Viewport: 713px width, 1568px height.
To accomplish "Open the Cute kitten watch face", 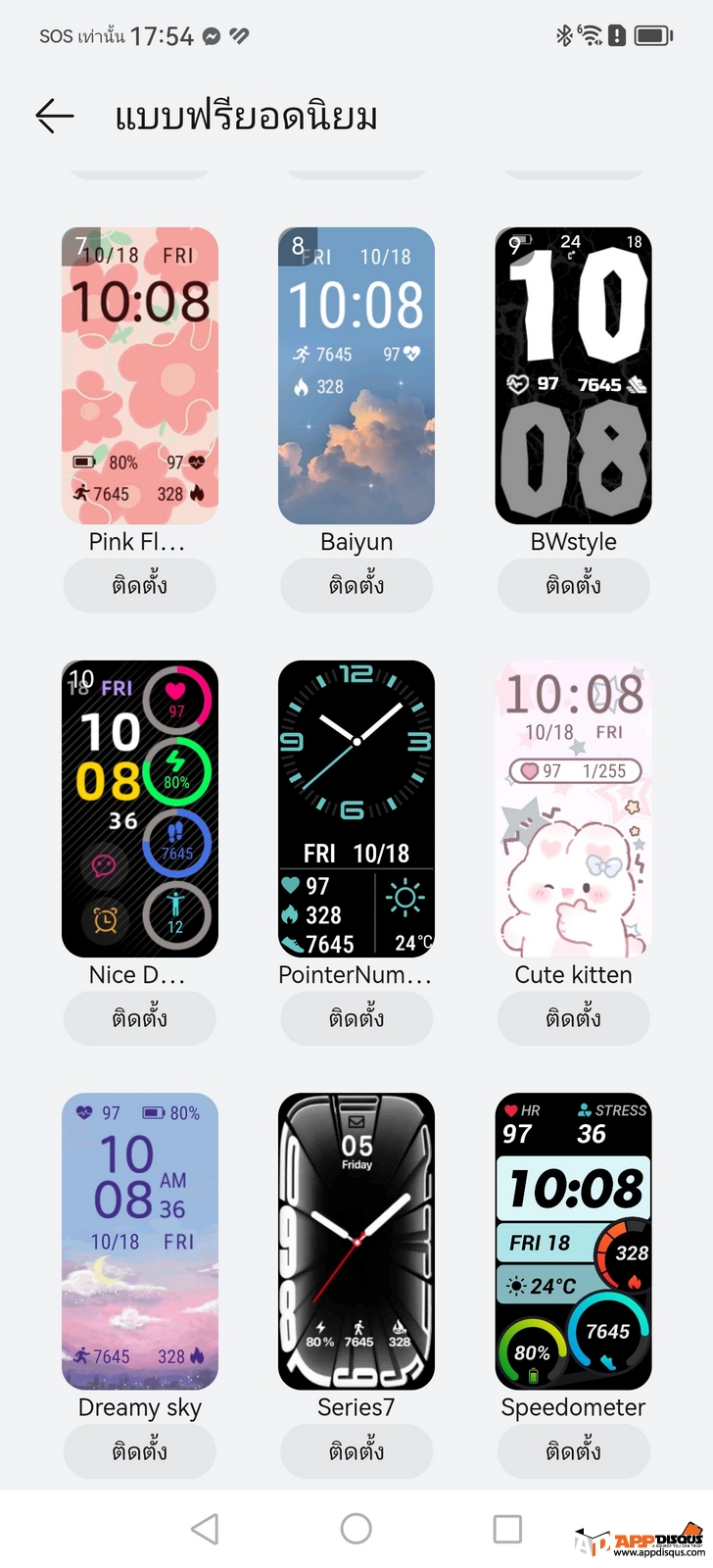I will [574, 808].
